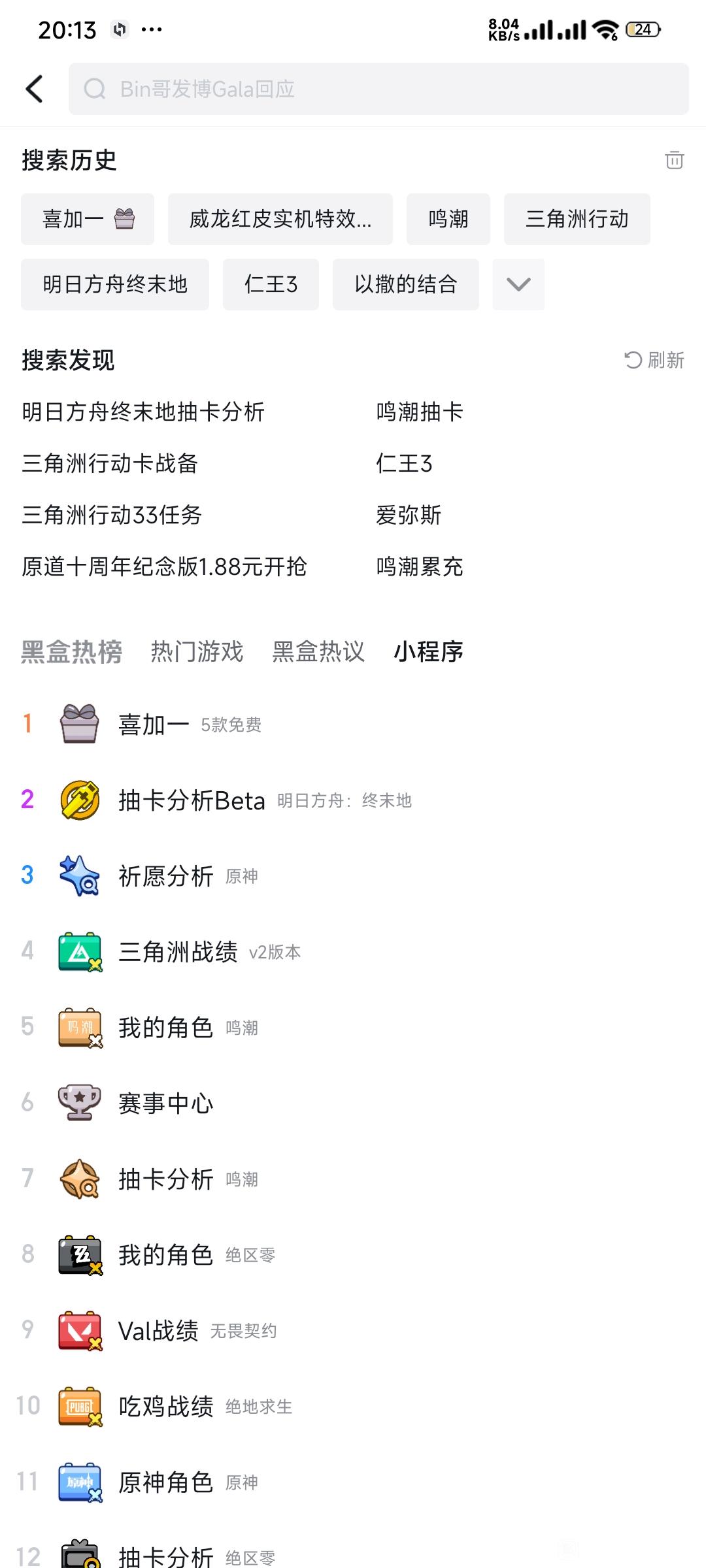
Task: Open 赛事中心 mini program
Action: pyautogui.click(x=166, y=1103)
